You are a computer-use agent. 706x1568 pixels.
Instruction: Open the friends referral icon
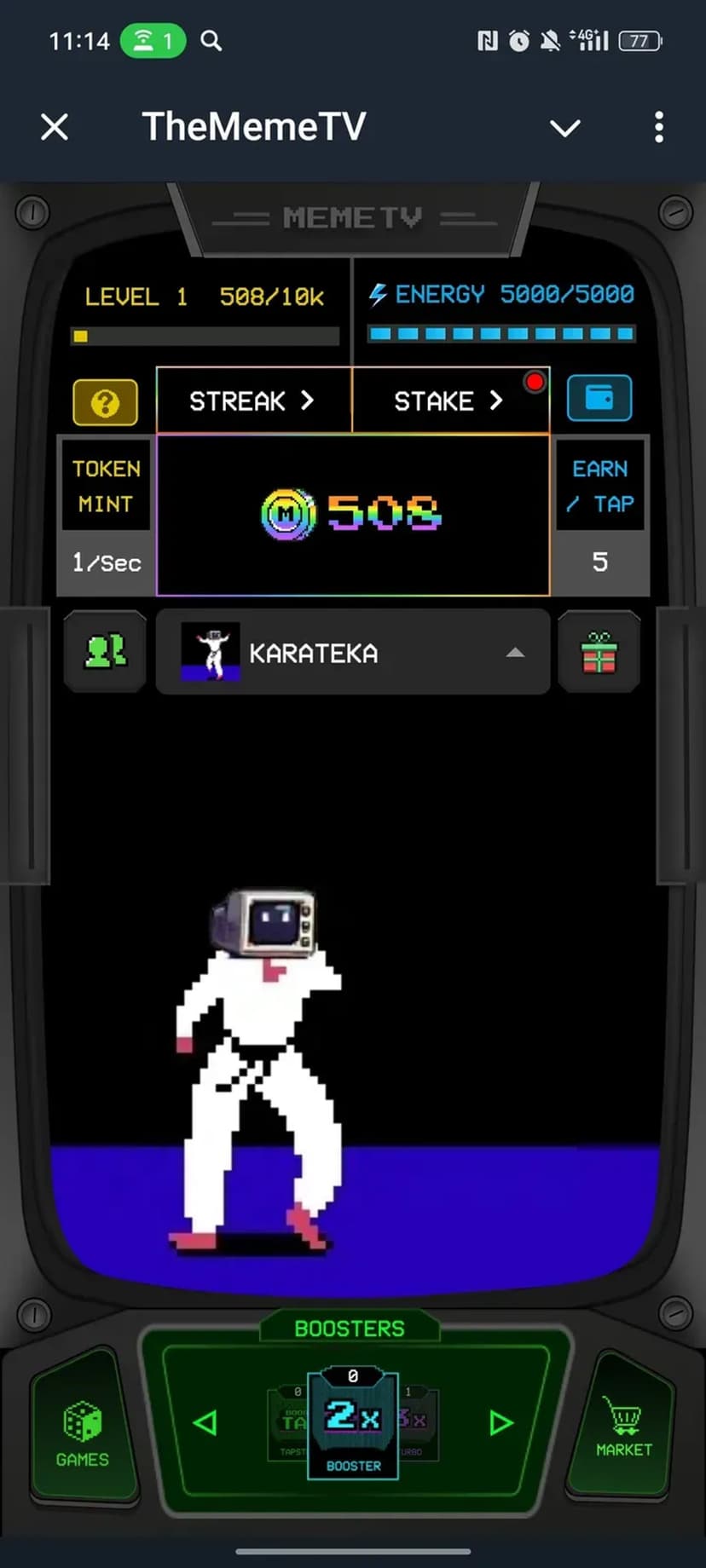(x=106, y=652)
